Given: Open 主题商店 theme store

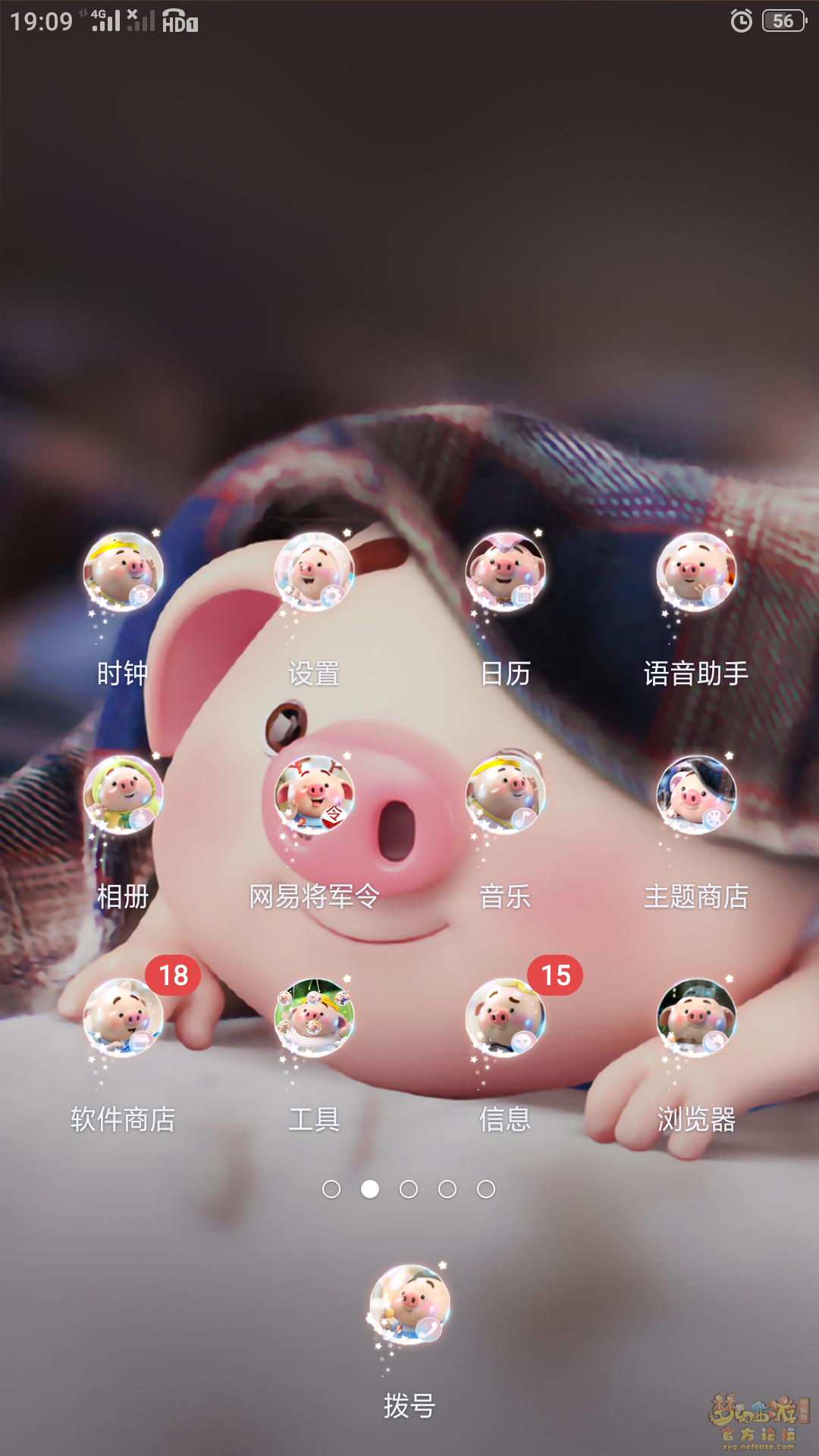Looking at the screenshot, I should tap(696, 795).
